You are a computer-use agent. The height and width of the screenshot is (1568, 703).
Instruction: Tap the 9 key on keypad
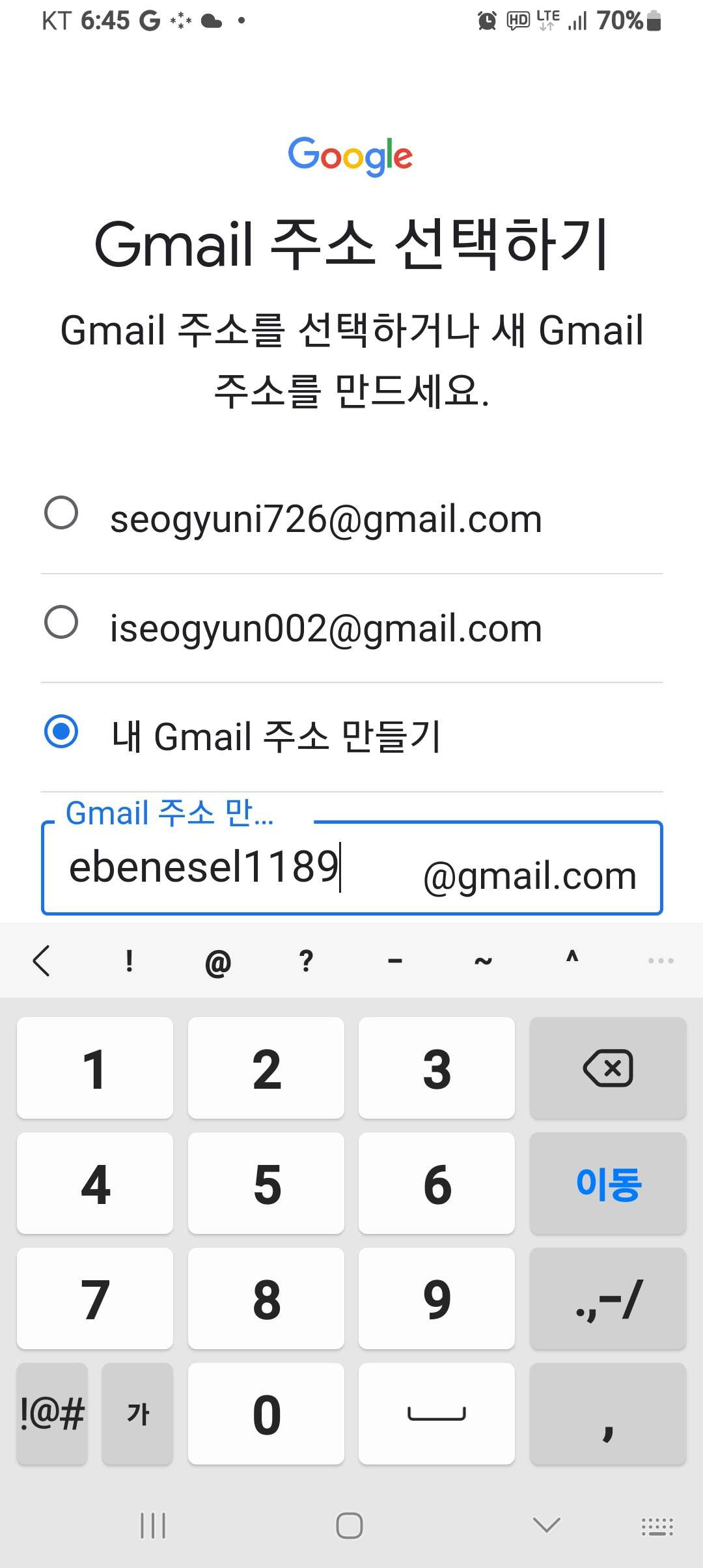(437, 1299)
